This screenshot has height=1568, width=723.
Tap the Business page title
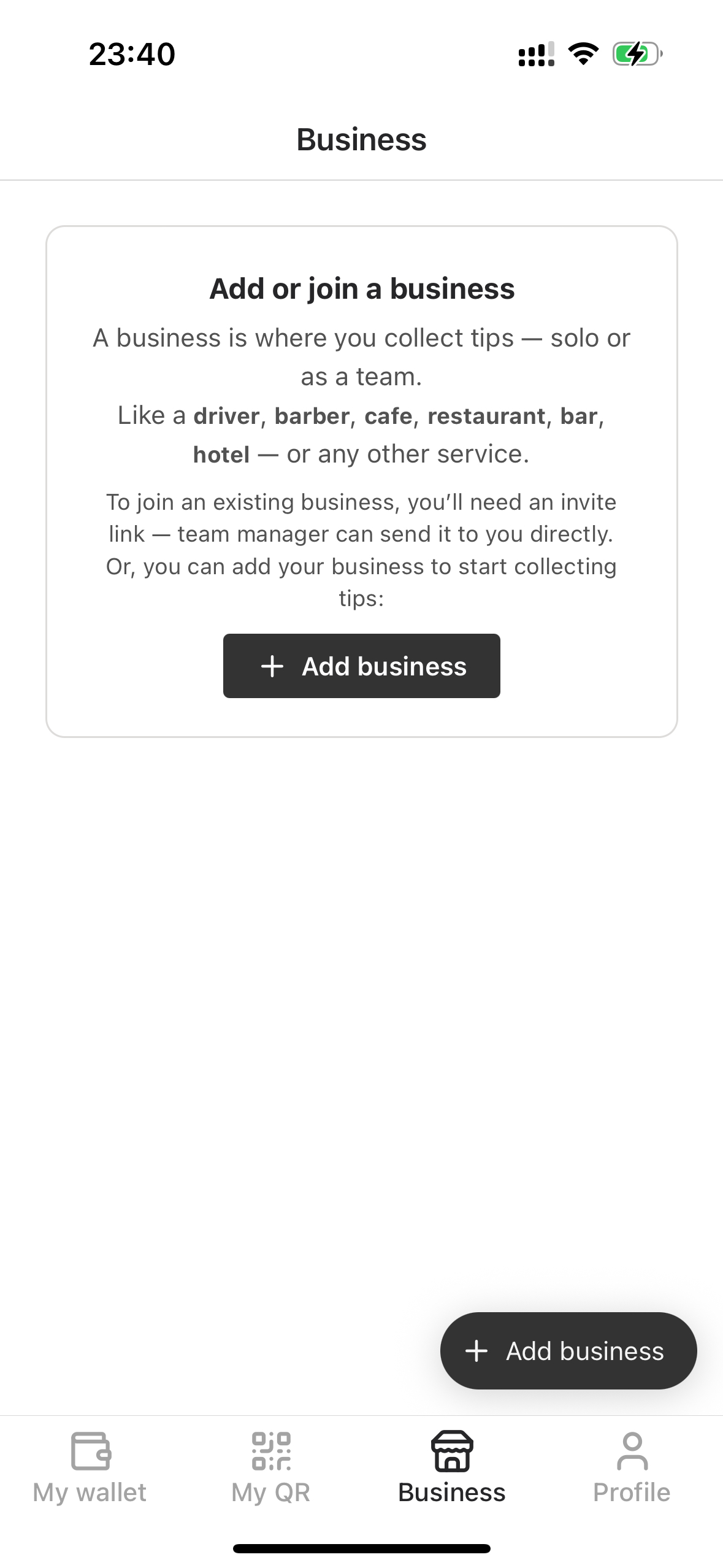(x=361, y=140)
